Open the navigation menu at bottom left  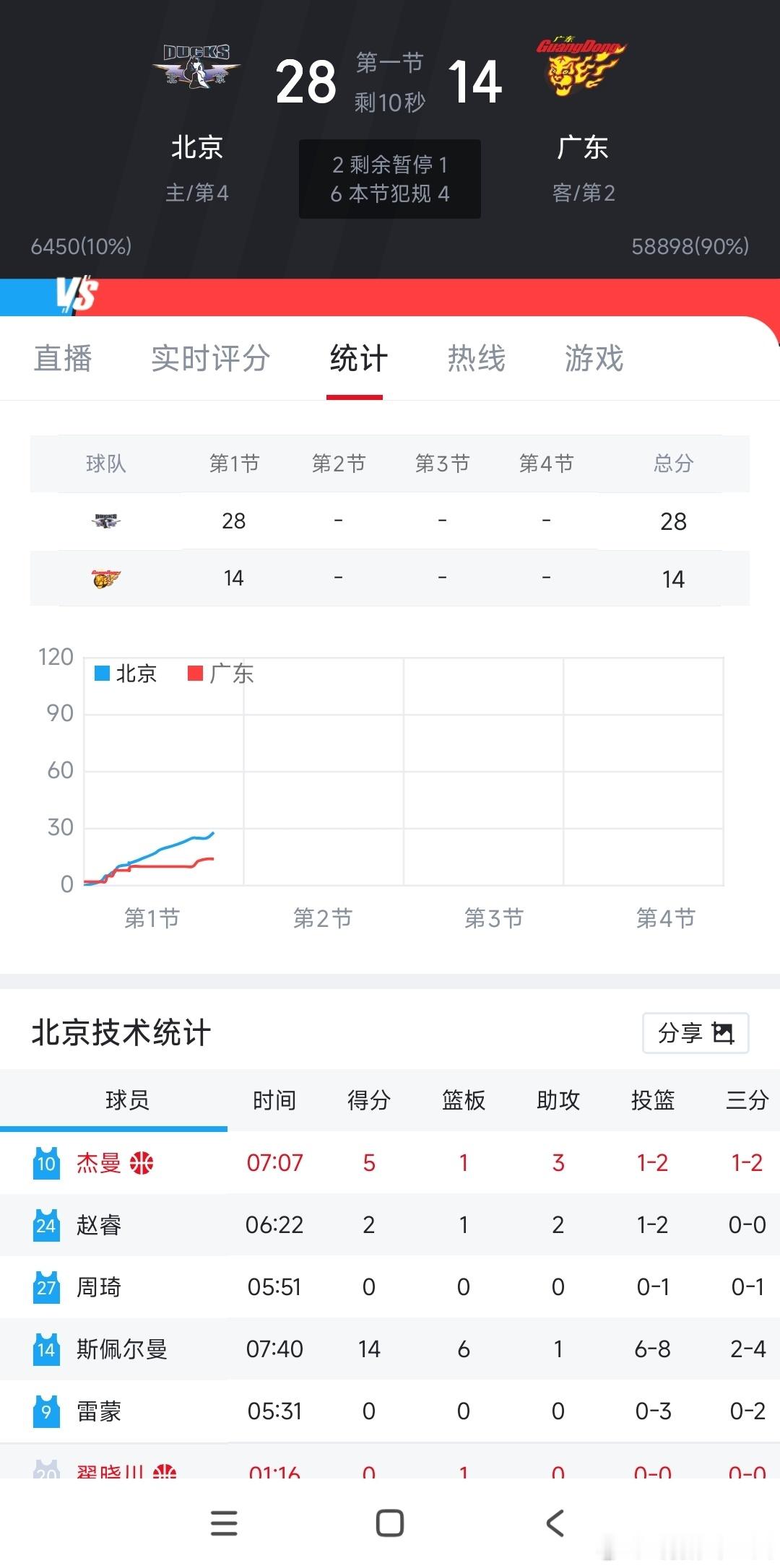coord(224,1523)
